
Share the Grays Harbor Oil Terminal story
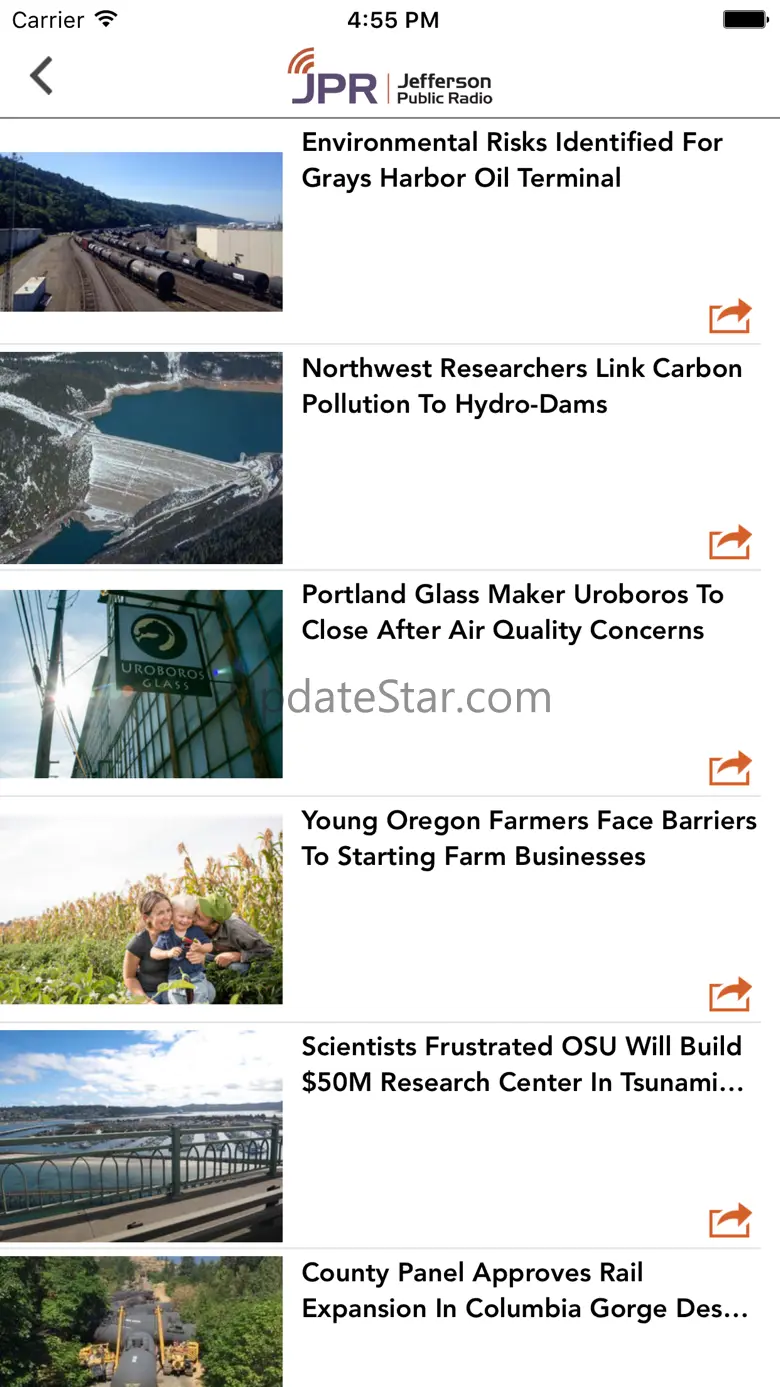[730, 316]
